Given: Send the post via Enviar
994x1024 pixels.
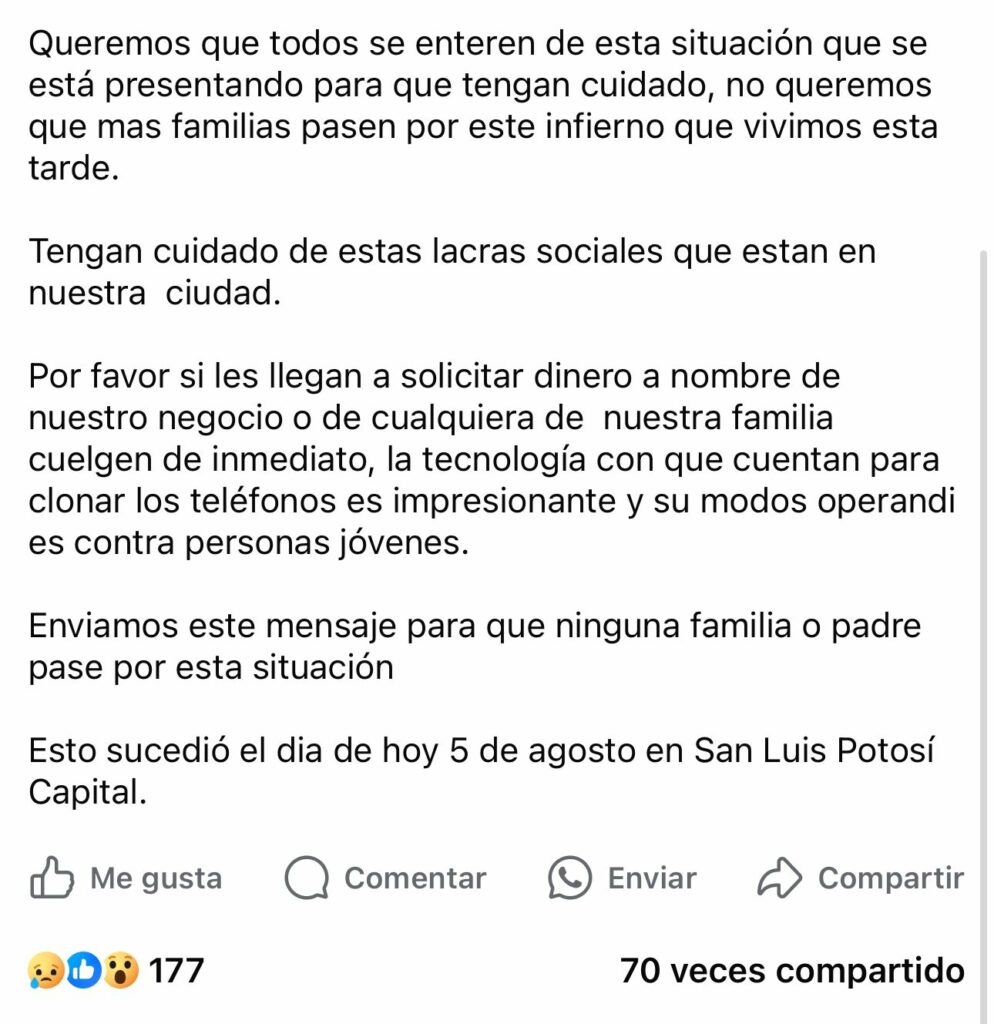Looking at the screenshot, I should (623, 879).
